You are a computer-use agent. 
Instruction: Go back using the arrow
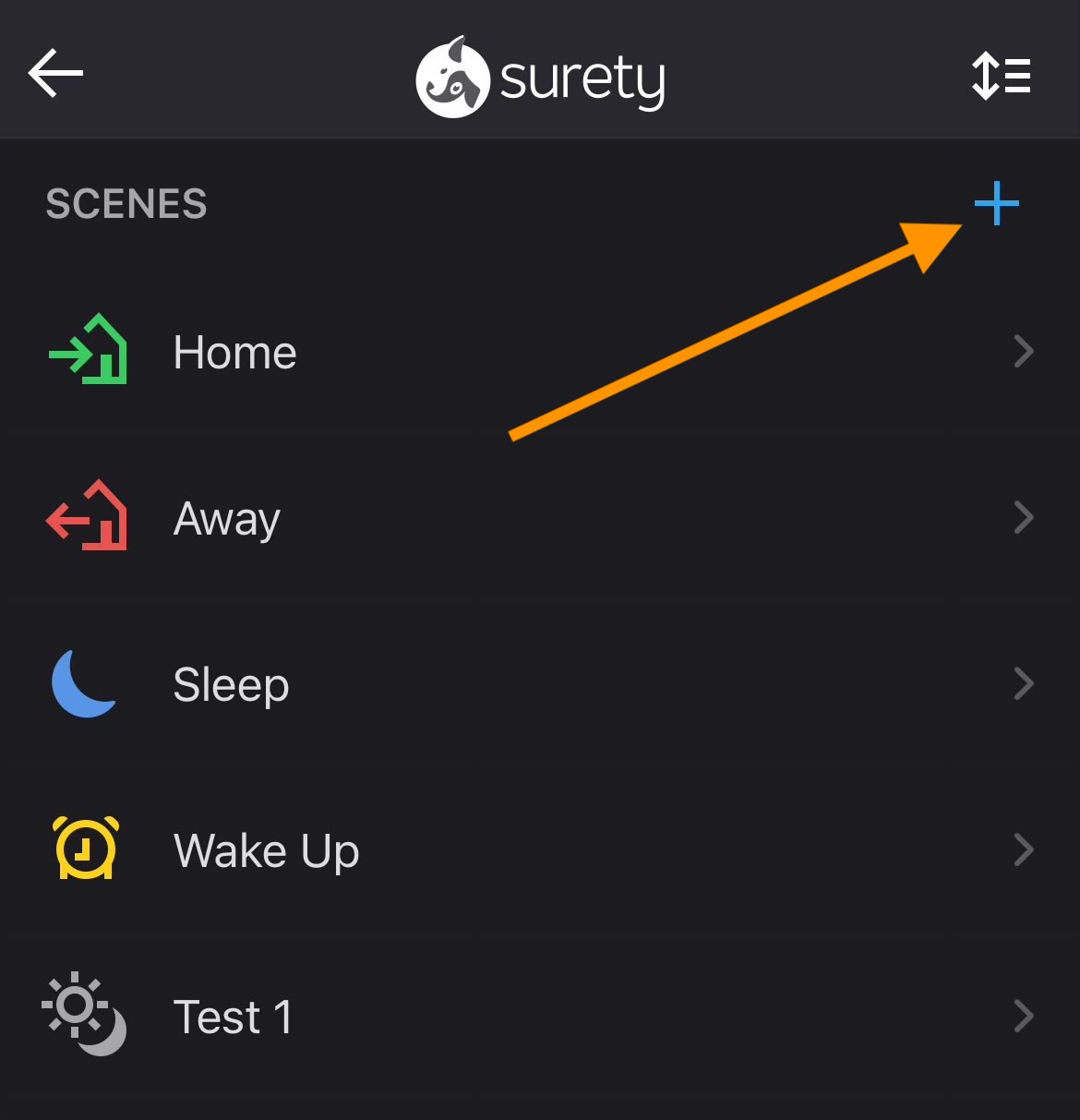coord(55,73)
